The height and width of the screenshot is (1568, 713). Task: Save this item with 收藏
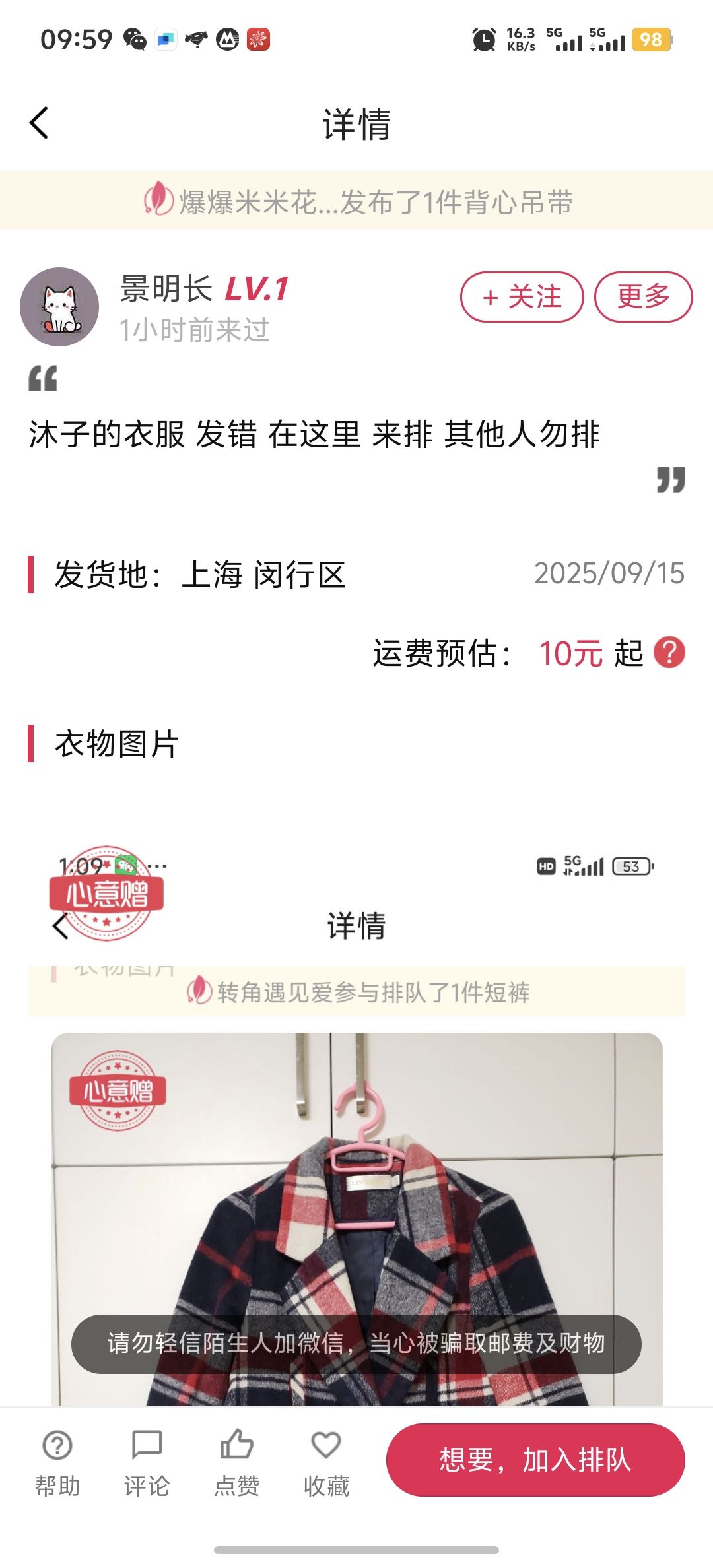326,1463
